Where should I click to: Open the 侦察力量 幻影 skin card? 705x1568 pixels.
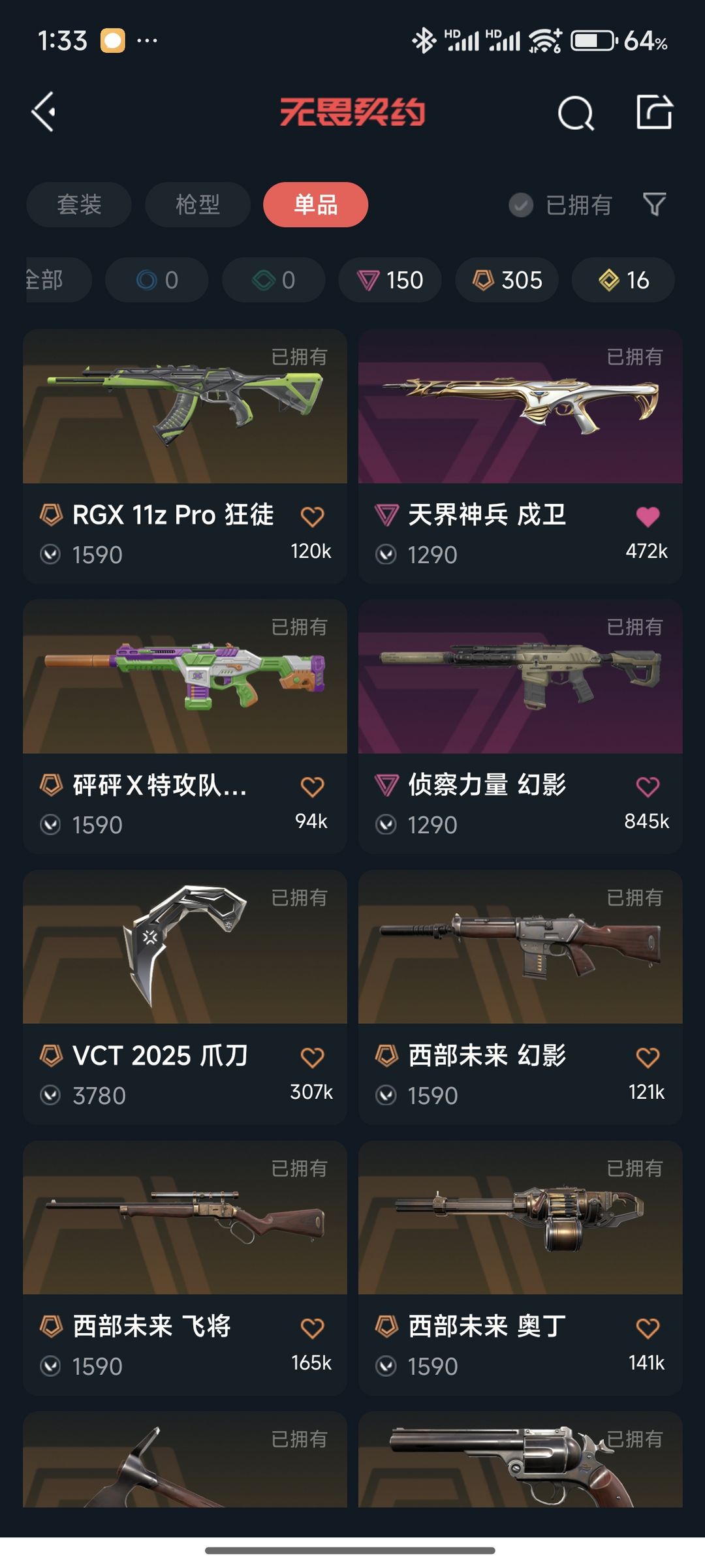pos(520,685)
